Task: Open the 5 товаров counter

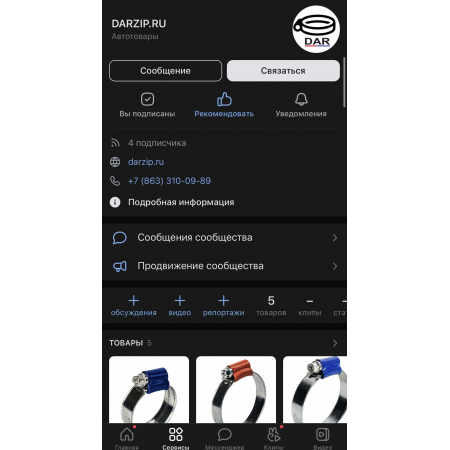Action: click(x=271, y=306)
